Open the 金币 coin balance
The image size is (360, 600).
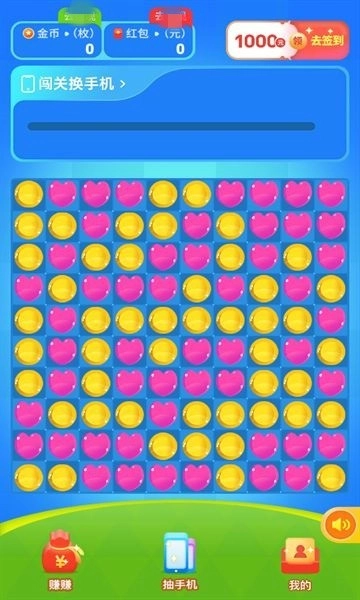tap(57, 41)
